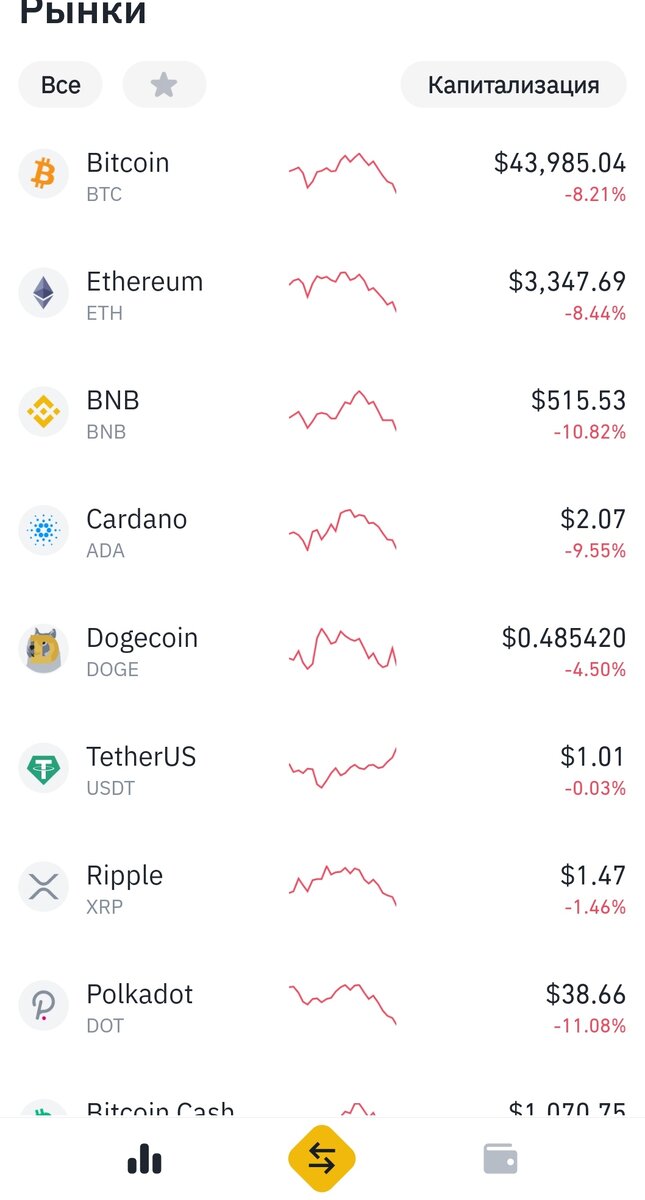Viewport: 645px width, 1200px height.
Task: Open the Bitcoin BTC market row
Action: point(322,175)
